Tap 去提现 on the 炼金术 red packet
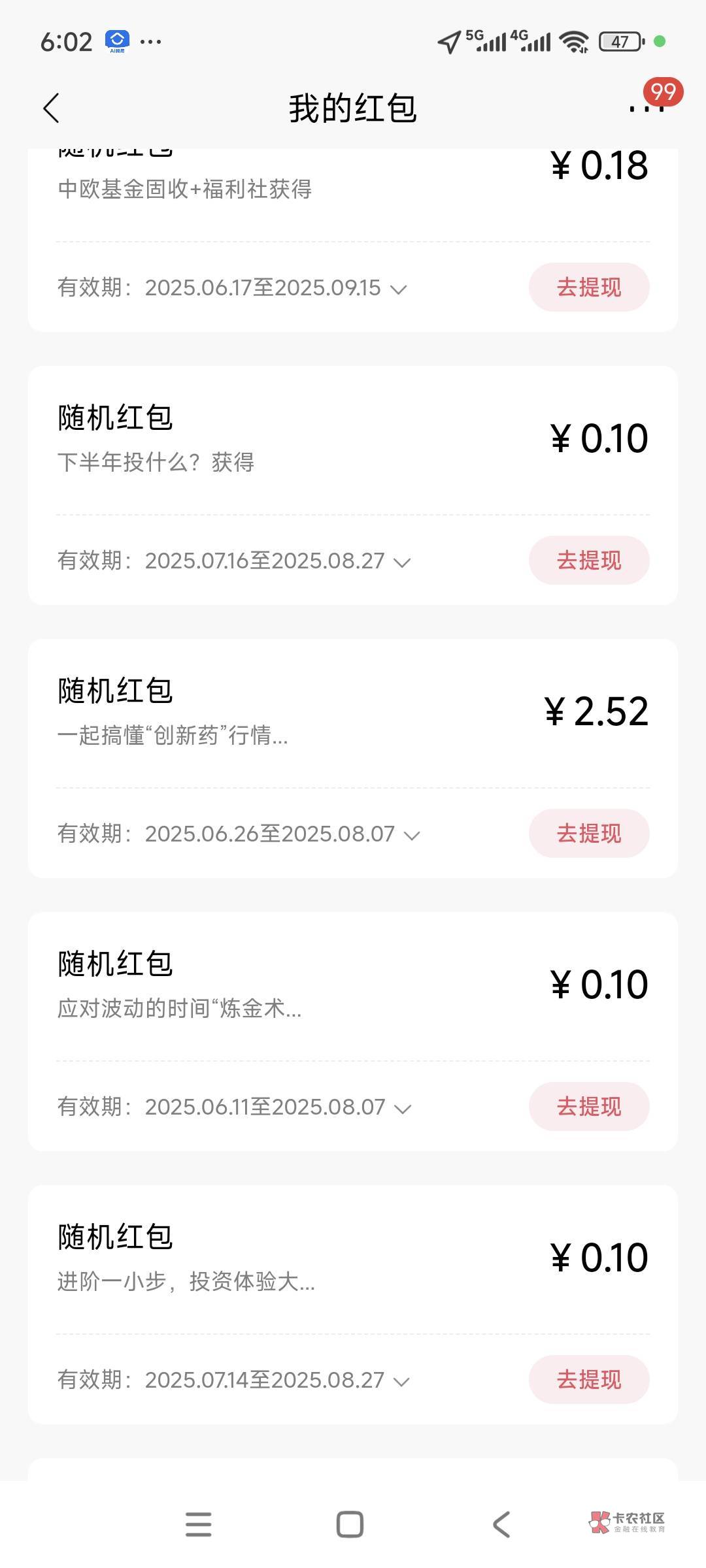This screenshot has width=706, height=1568. (588, 1107)
